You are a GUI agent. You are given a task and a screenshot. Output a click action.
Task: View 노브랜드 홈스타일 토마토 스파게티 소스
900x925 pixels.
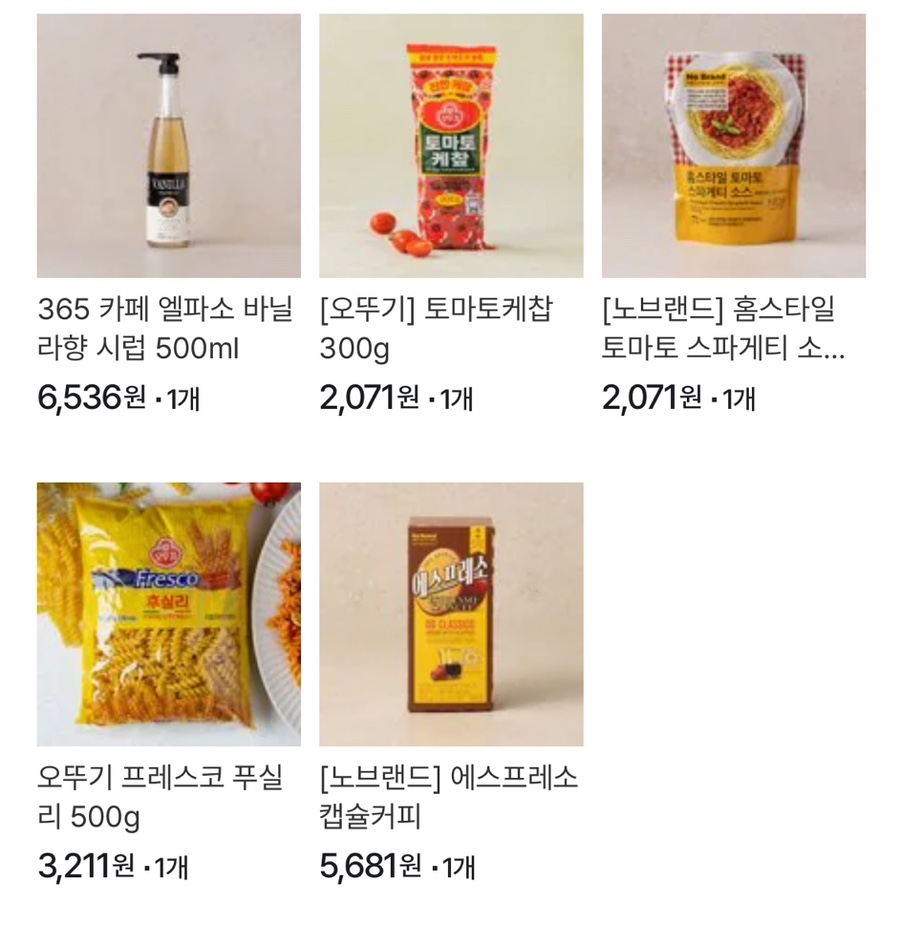click(x=733, y=146)
